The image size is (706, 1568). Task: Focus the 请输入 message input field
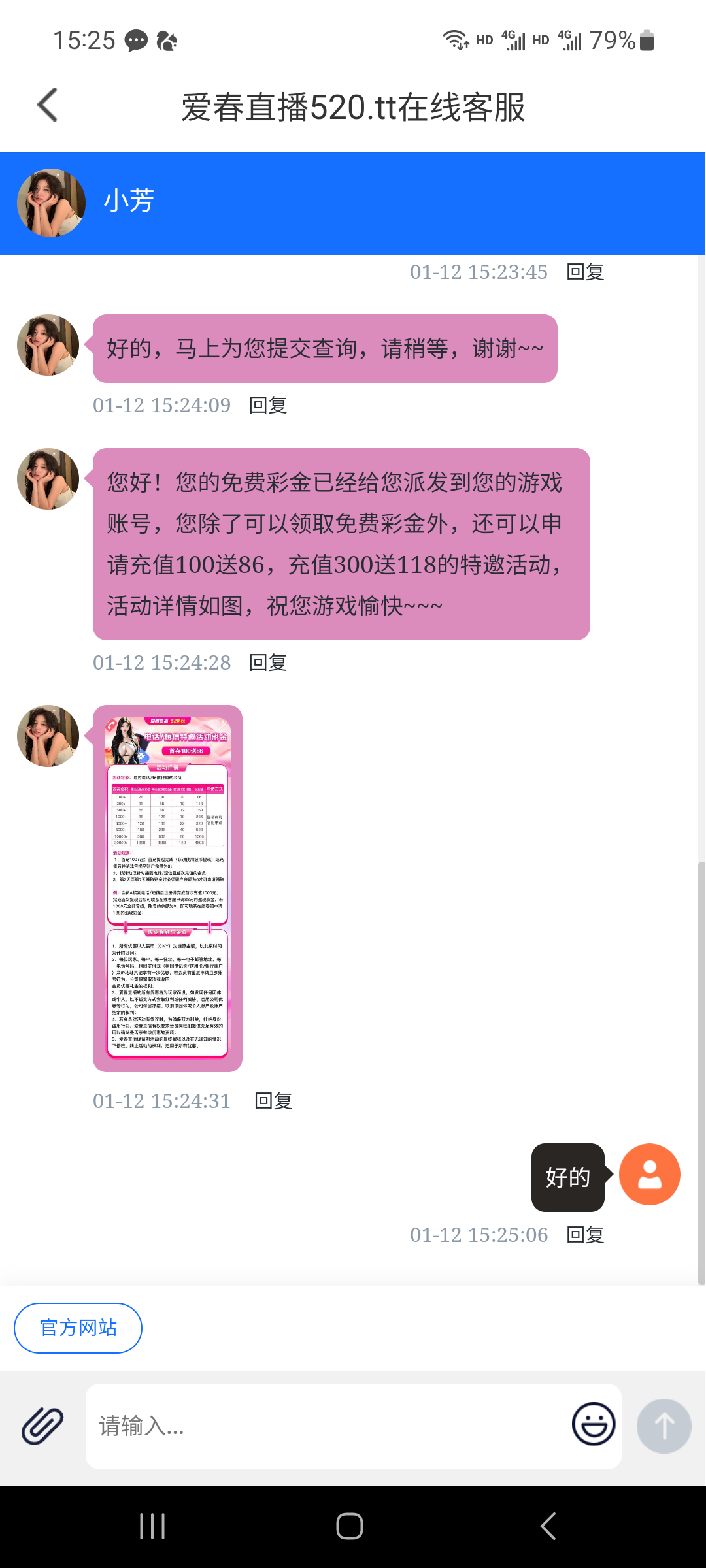pos(327,1426)
